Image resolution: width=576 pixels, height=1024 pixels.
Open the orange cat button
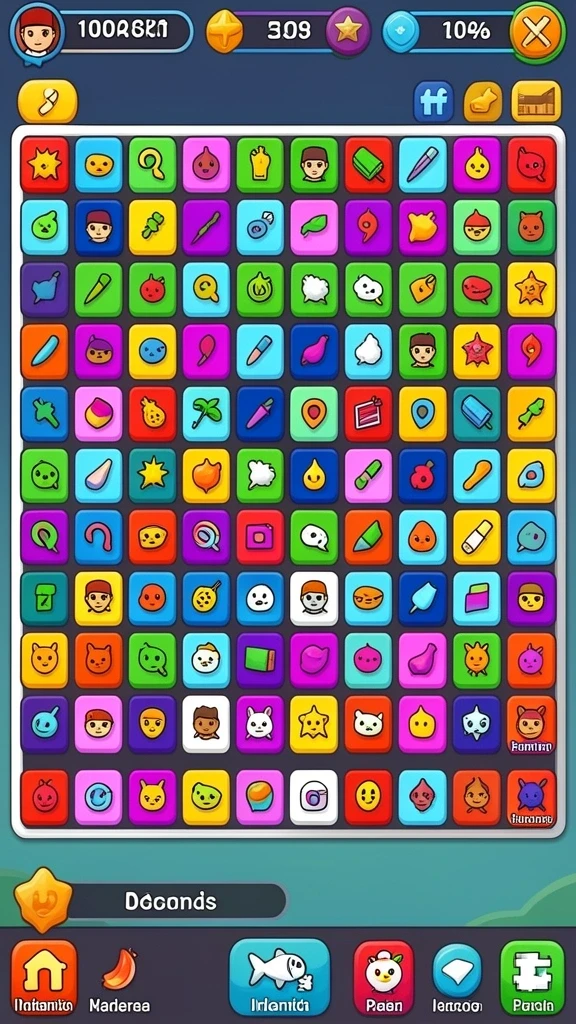pyautogui.click(x=483, y=102)
